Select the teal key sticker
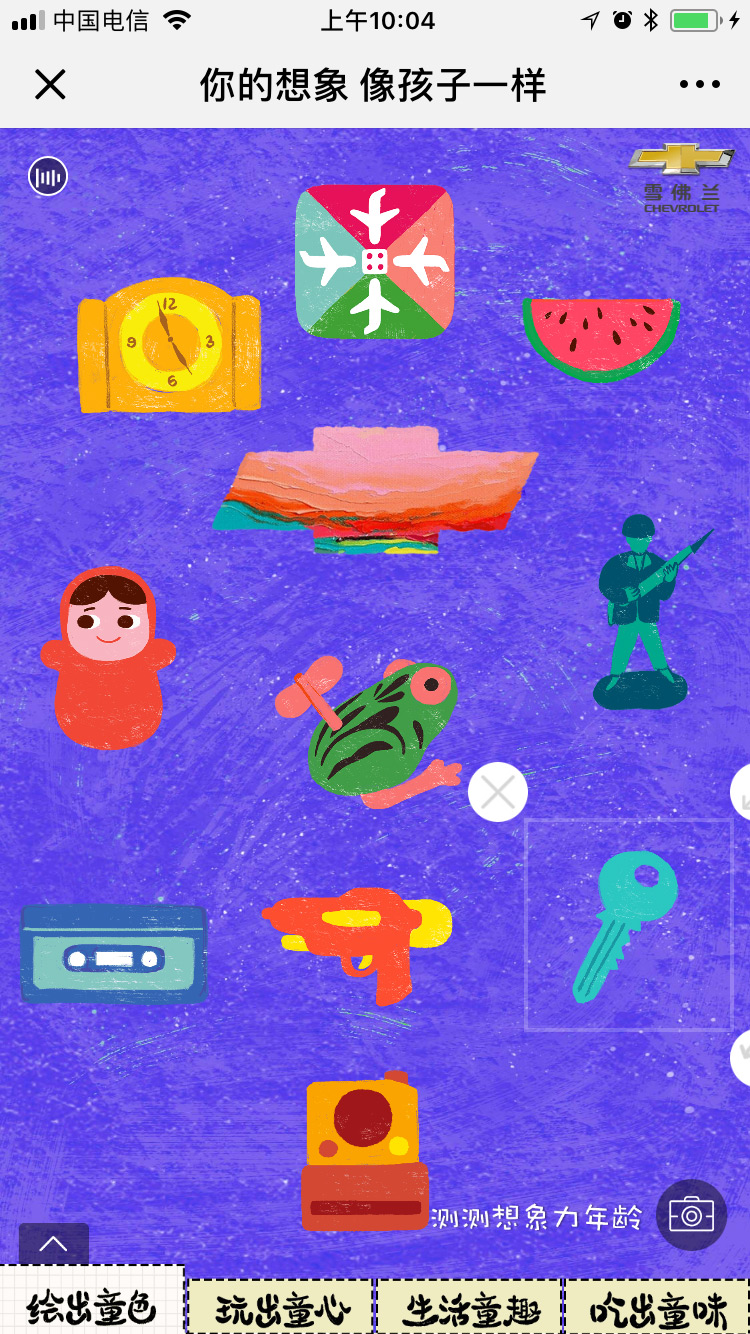The height and width of the screenshot is (1334, 750). click(x=625, y=923)
